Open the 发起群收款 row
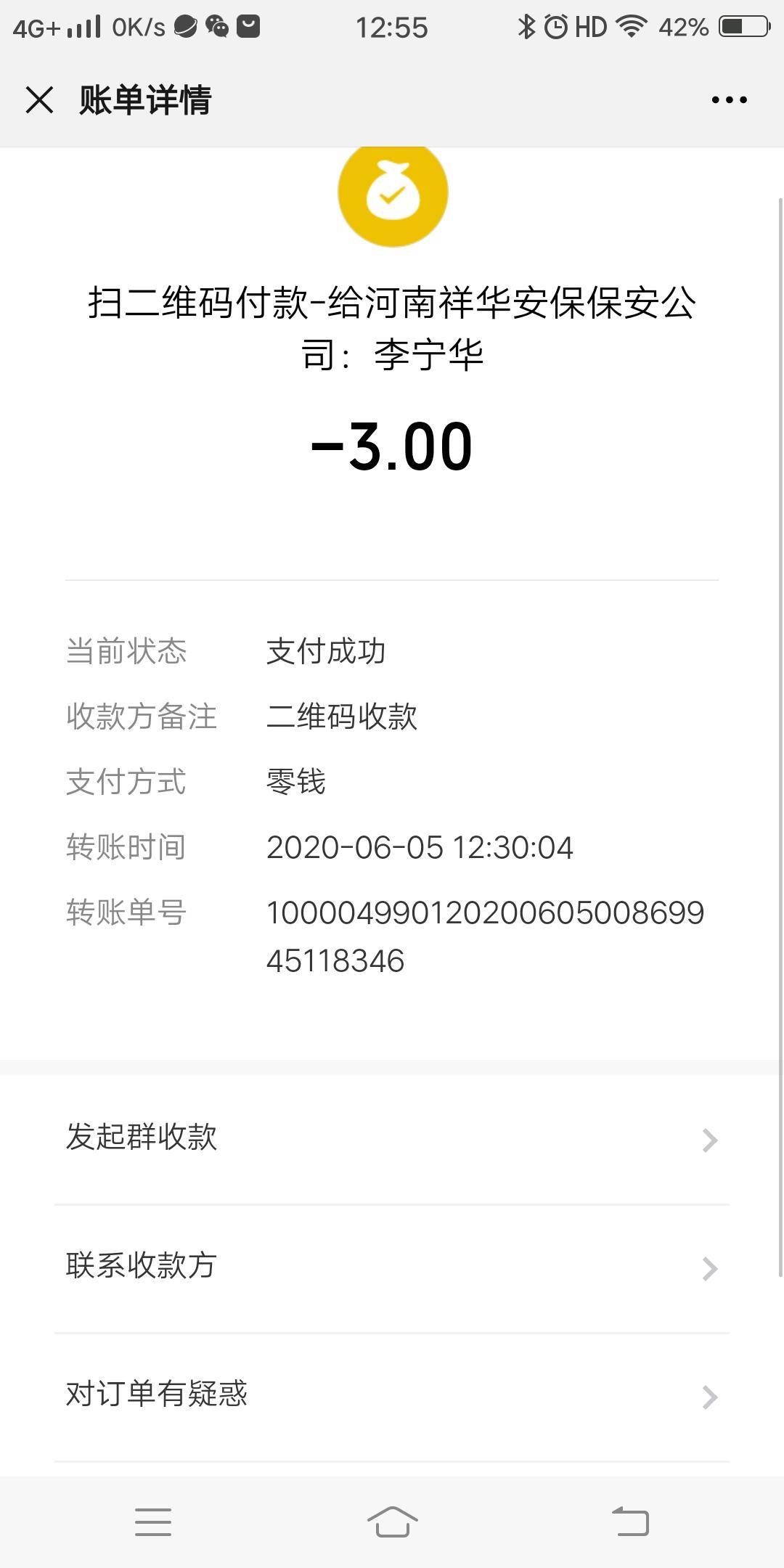The height and width of the screenshot is (1568, 784). (x=392, y=1138)
